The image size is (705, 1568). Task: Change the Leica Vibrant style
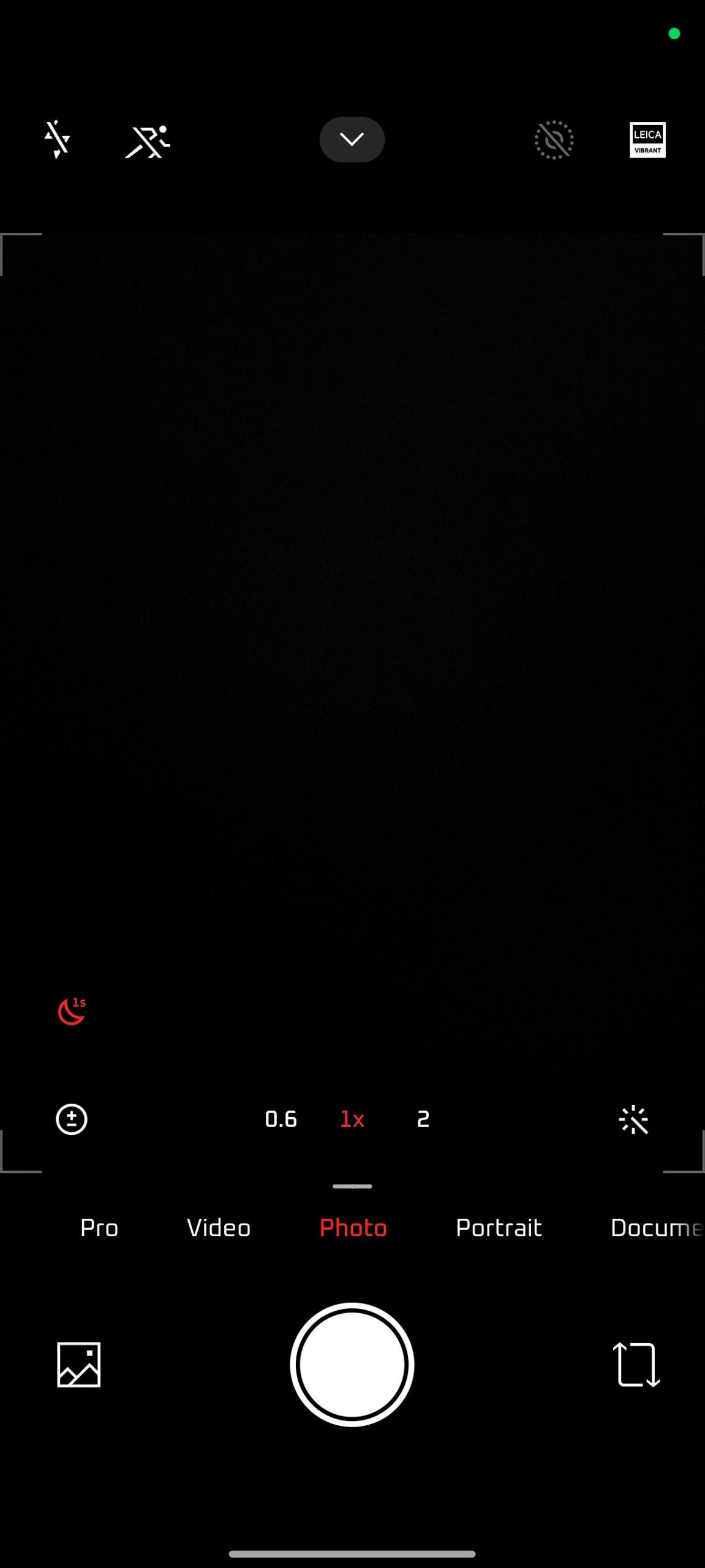coord(647,140)
